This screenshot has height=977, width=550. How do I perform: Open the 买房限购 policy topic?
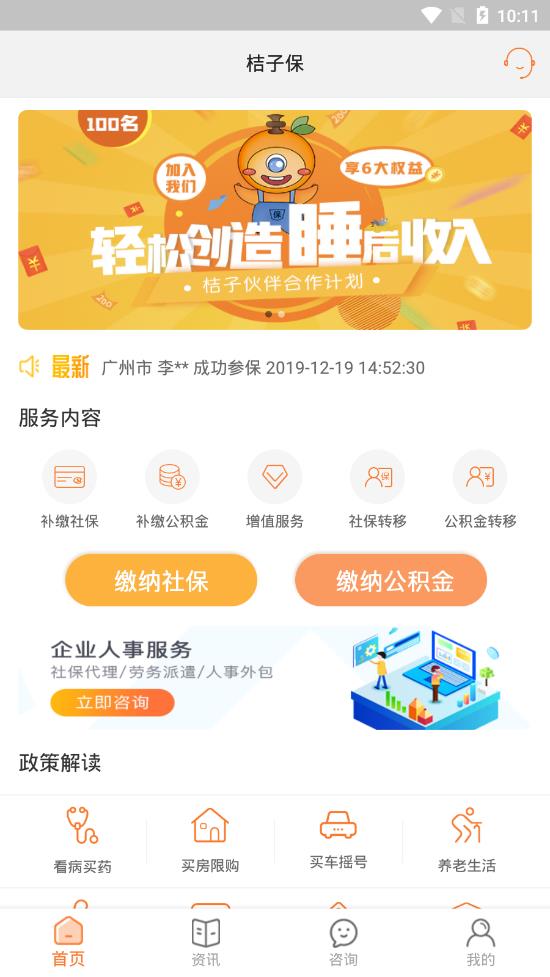(x=210, y=840)
